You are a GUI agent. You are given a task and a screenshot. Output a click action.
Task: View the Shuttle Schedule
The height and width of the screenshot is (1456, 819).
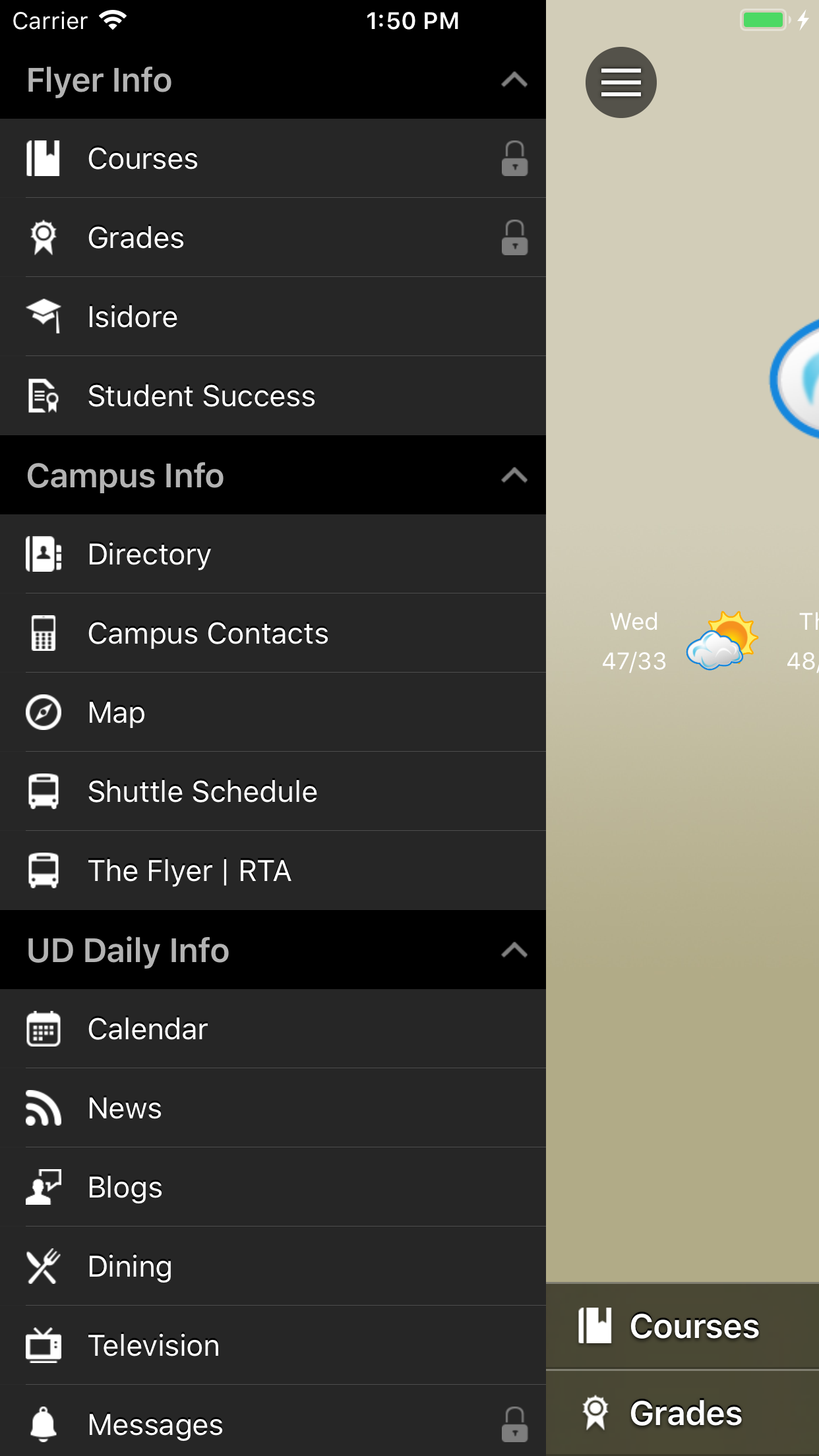273,791
